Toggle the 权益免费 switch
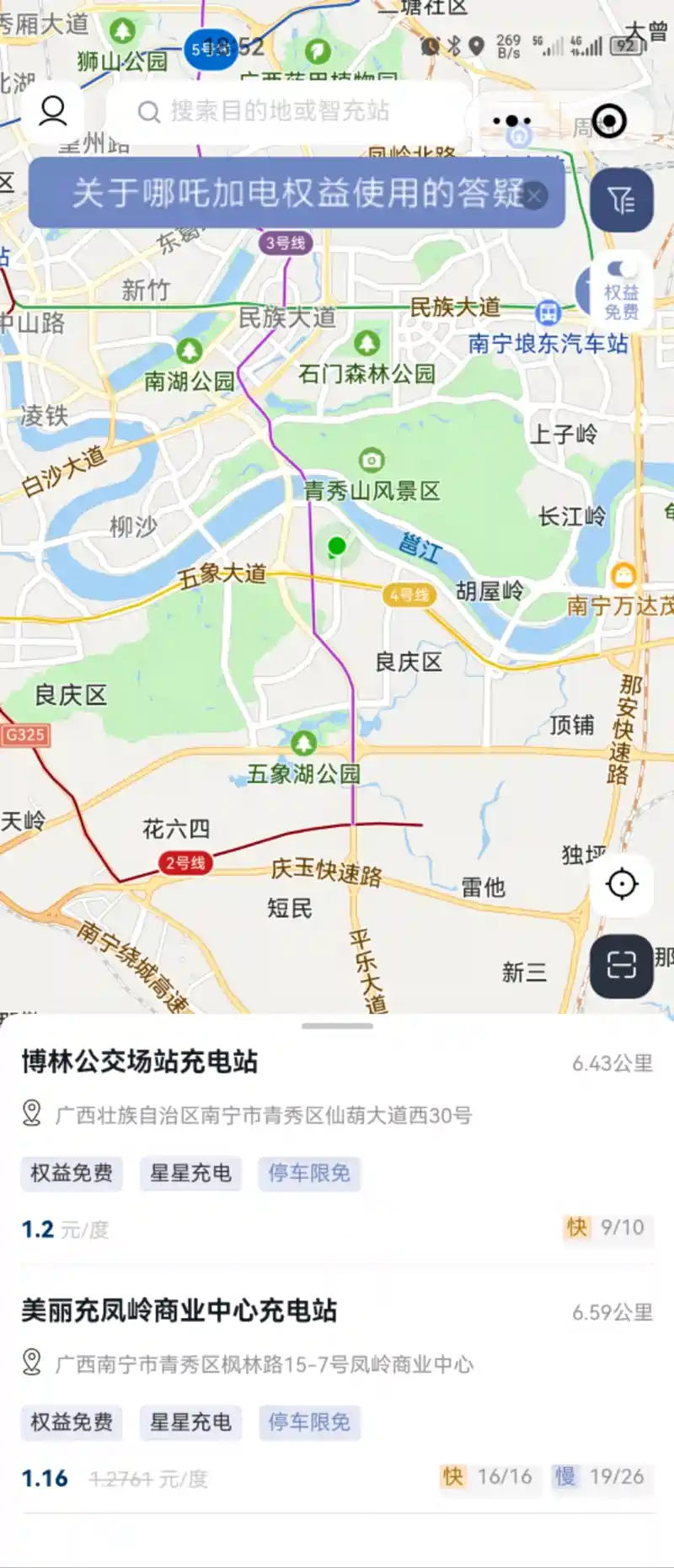674x1568 pixels. coord(622,269)
